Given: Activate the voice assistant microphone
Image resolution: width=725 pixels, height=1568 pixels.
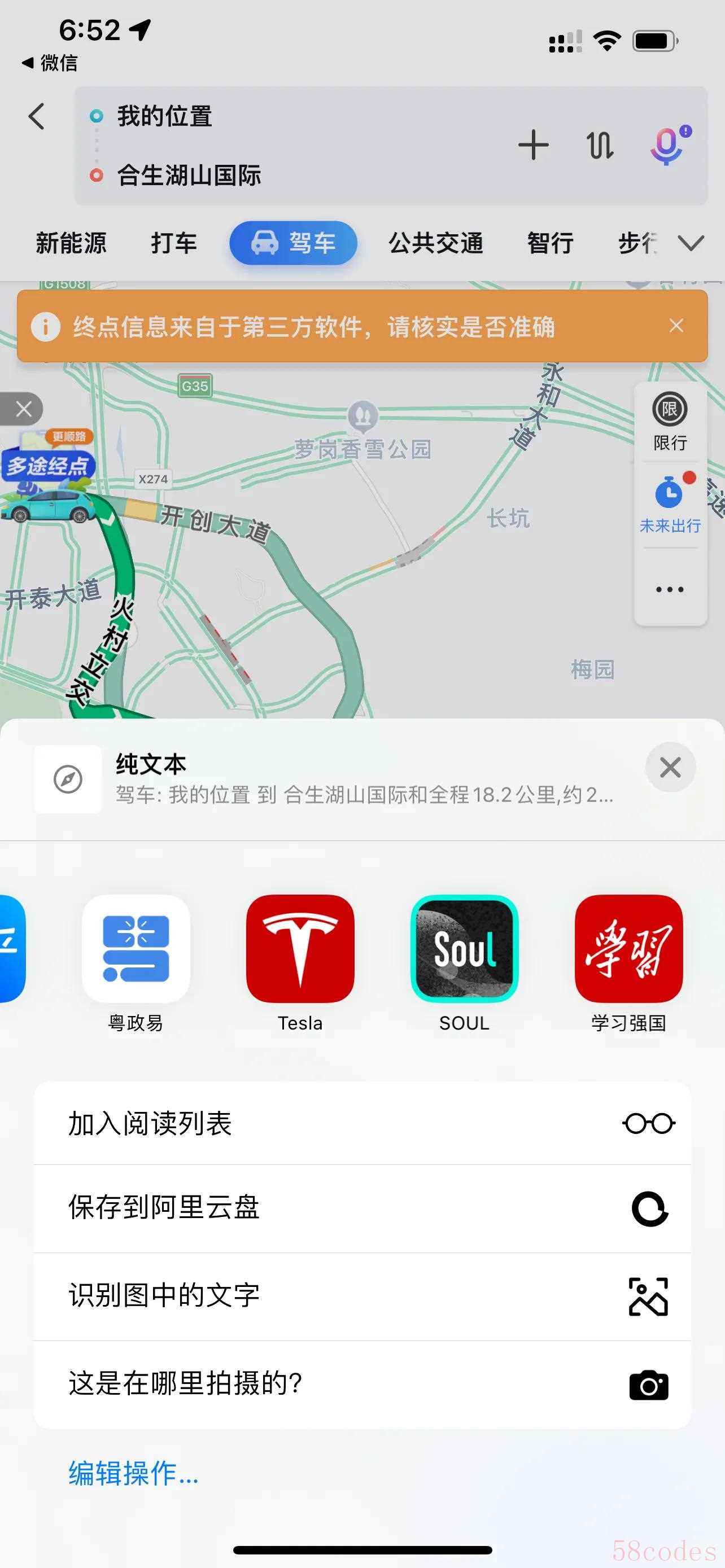Looking at the screenshot, I should (668, 146).
